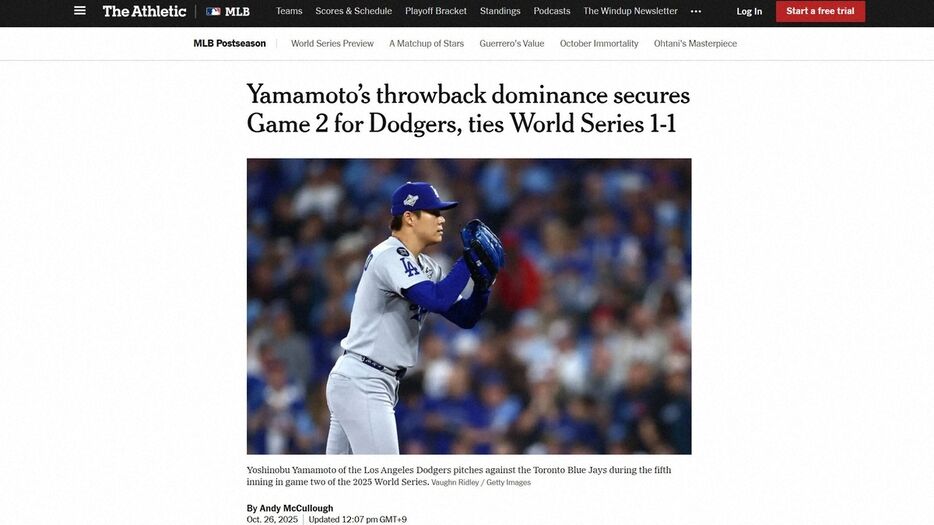
Task: Open the MLB section link
Action: point(228,11)
